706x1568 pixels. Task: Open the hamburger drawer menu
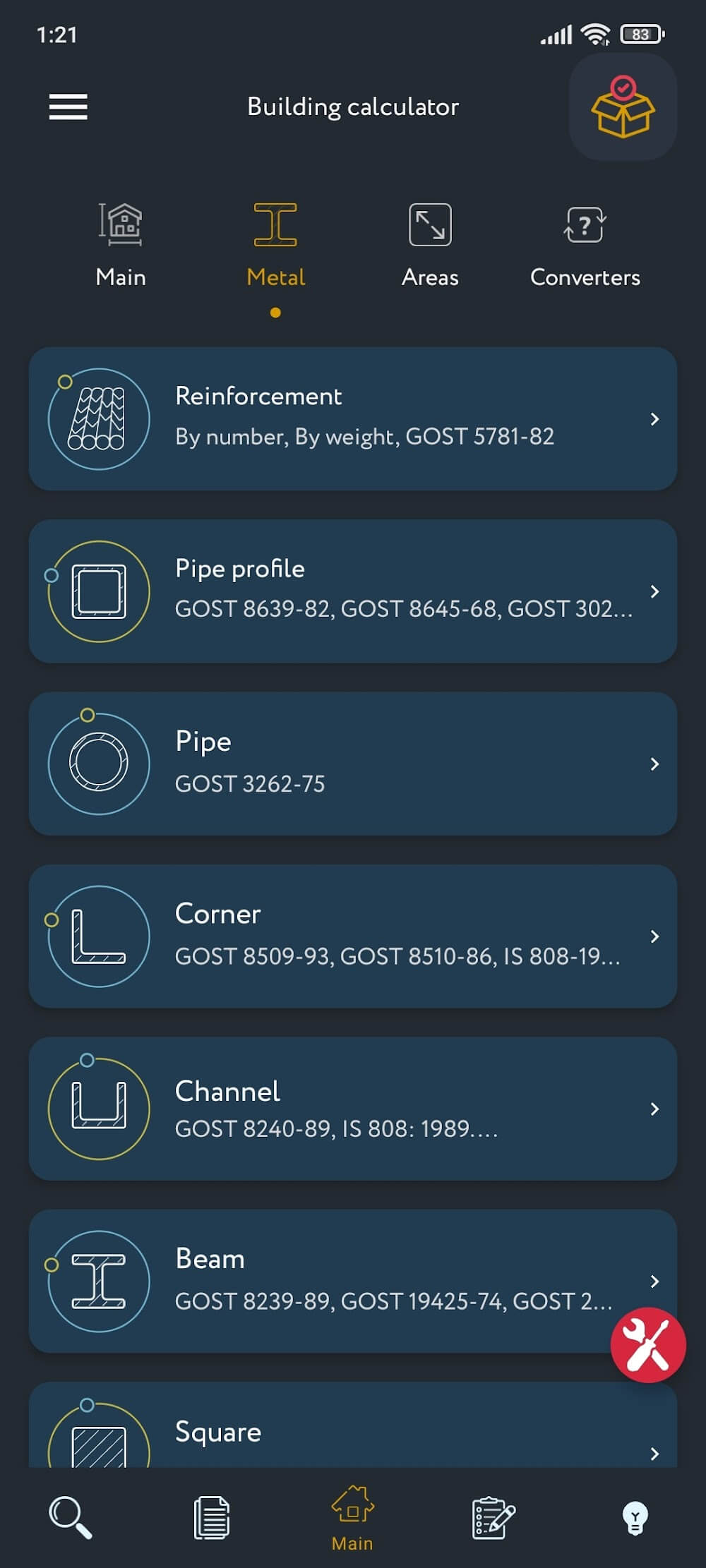(x=68, y=107)
